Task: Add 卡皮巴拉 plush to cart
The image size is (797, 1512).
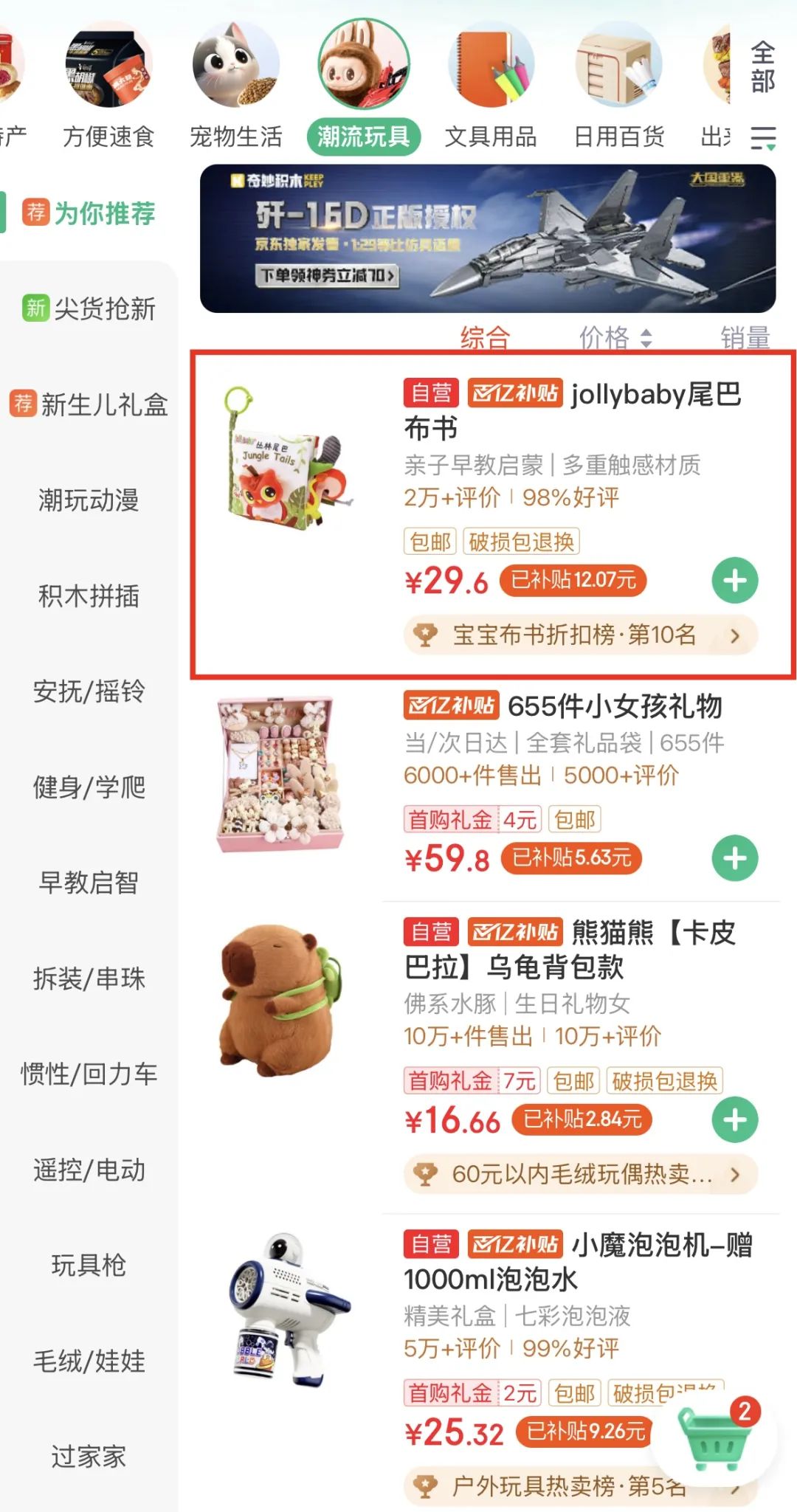Action: tap(734, 1120)
